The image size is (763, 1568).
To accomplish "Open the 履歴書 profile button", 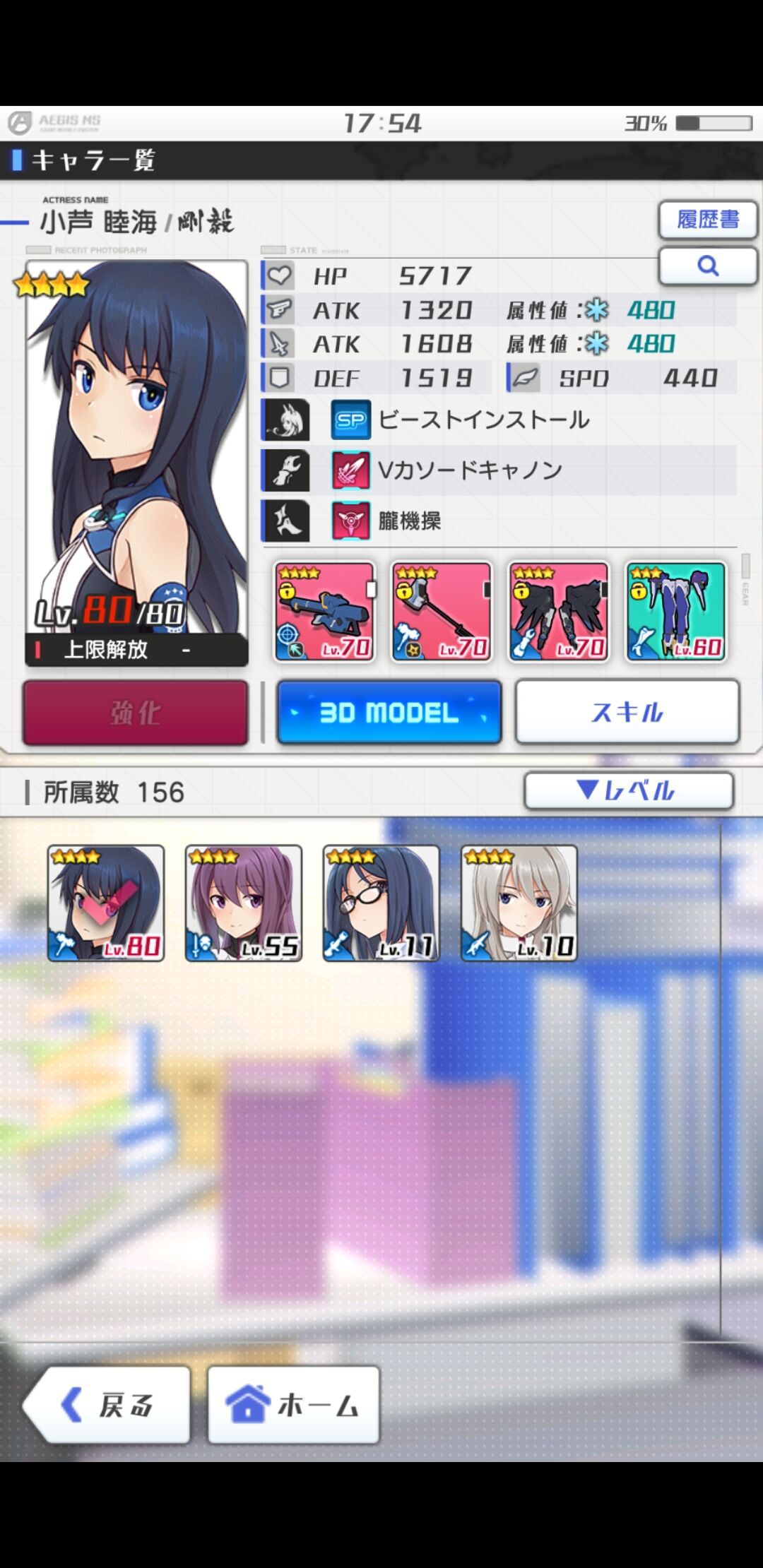I will (706, 220).
